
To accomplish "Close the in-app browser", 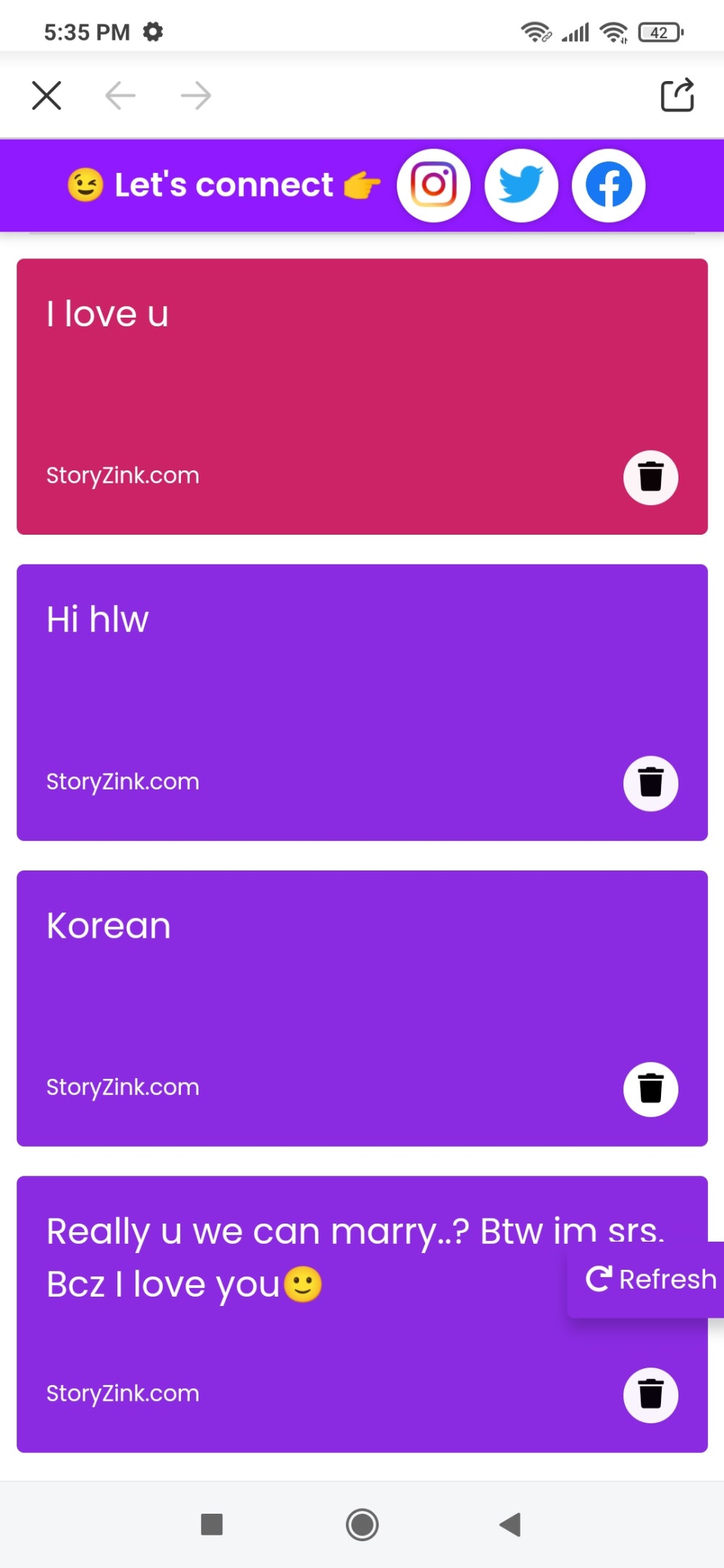I will coord(47,95).
